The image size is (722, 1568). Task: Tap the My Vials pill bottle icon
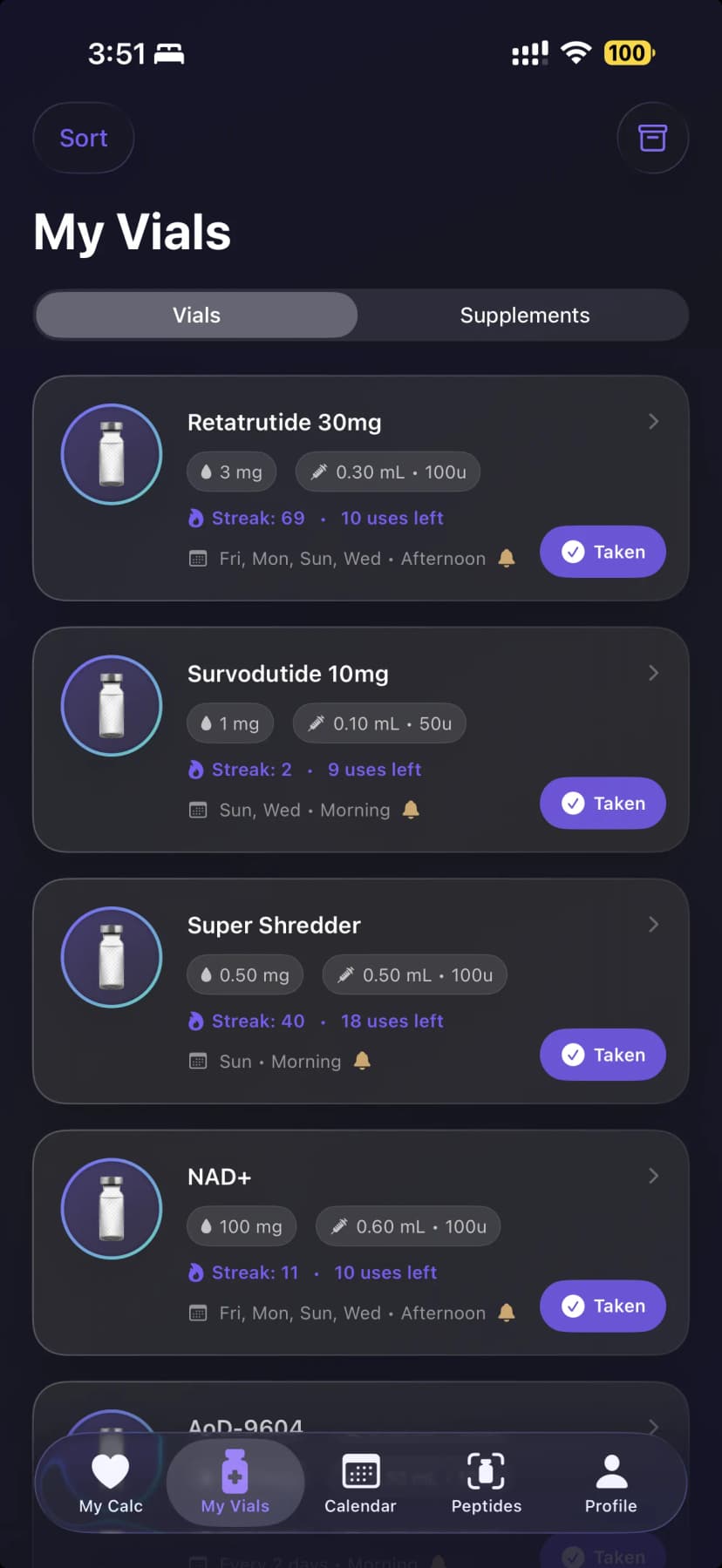coord(235,1470)
